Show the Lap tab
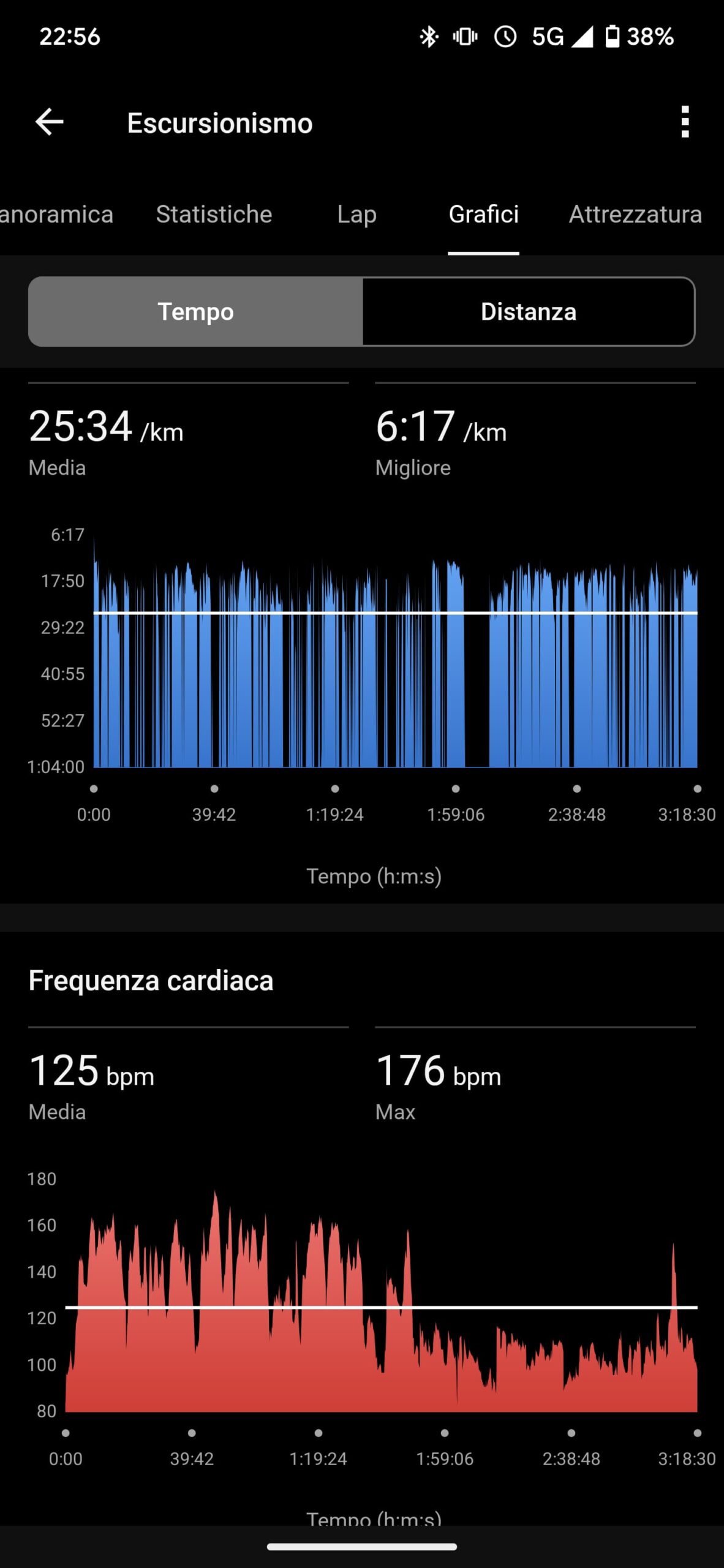This screenshot has width=724, height=1568. tap(356, 214)
